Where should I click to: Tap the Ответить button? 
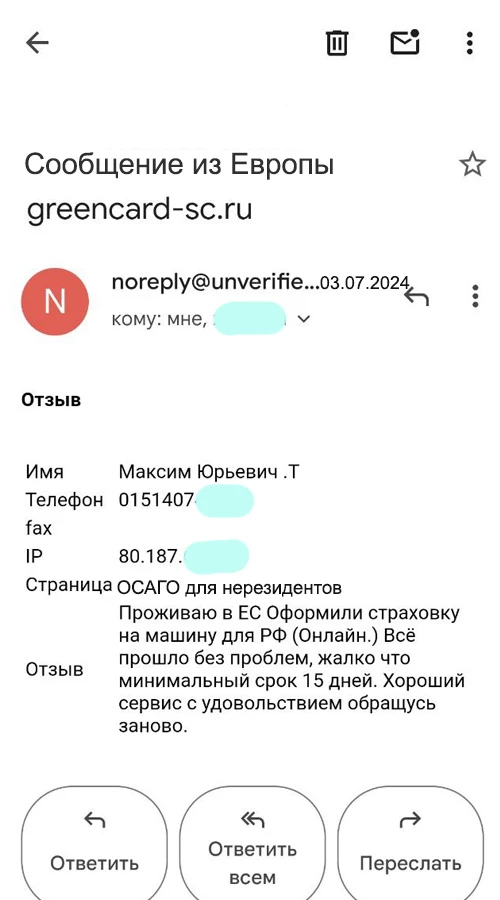[95, 844]
